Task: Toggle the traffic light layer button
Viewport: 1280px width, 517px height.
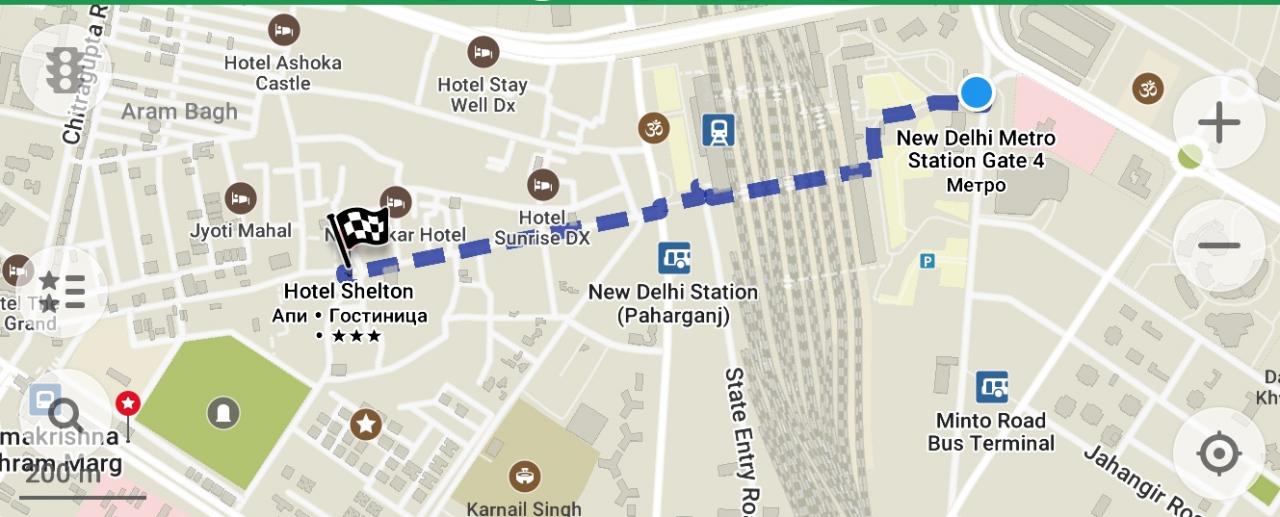Action: (66, 68)
